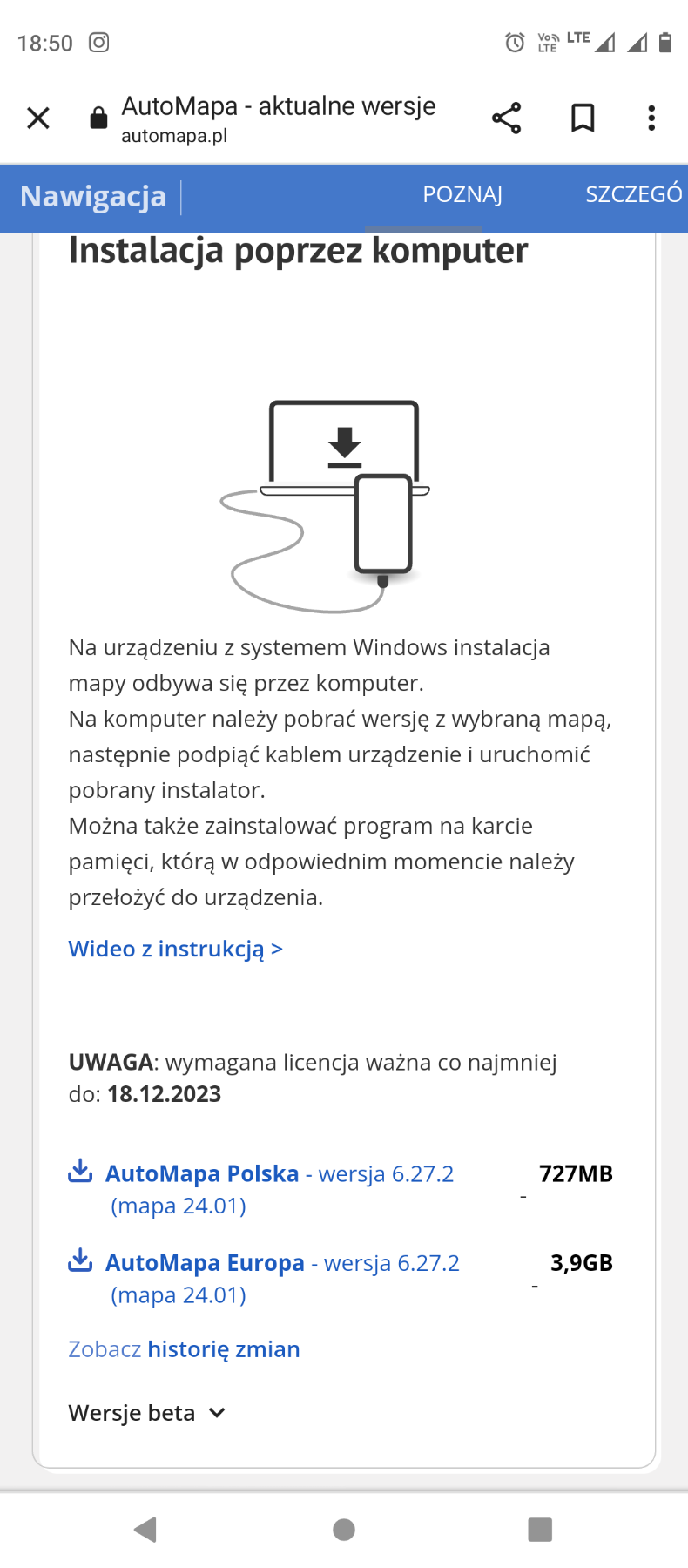Expand the Wersje beta section

click(x=147, y=1413)
